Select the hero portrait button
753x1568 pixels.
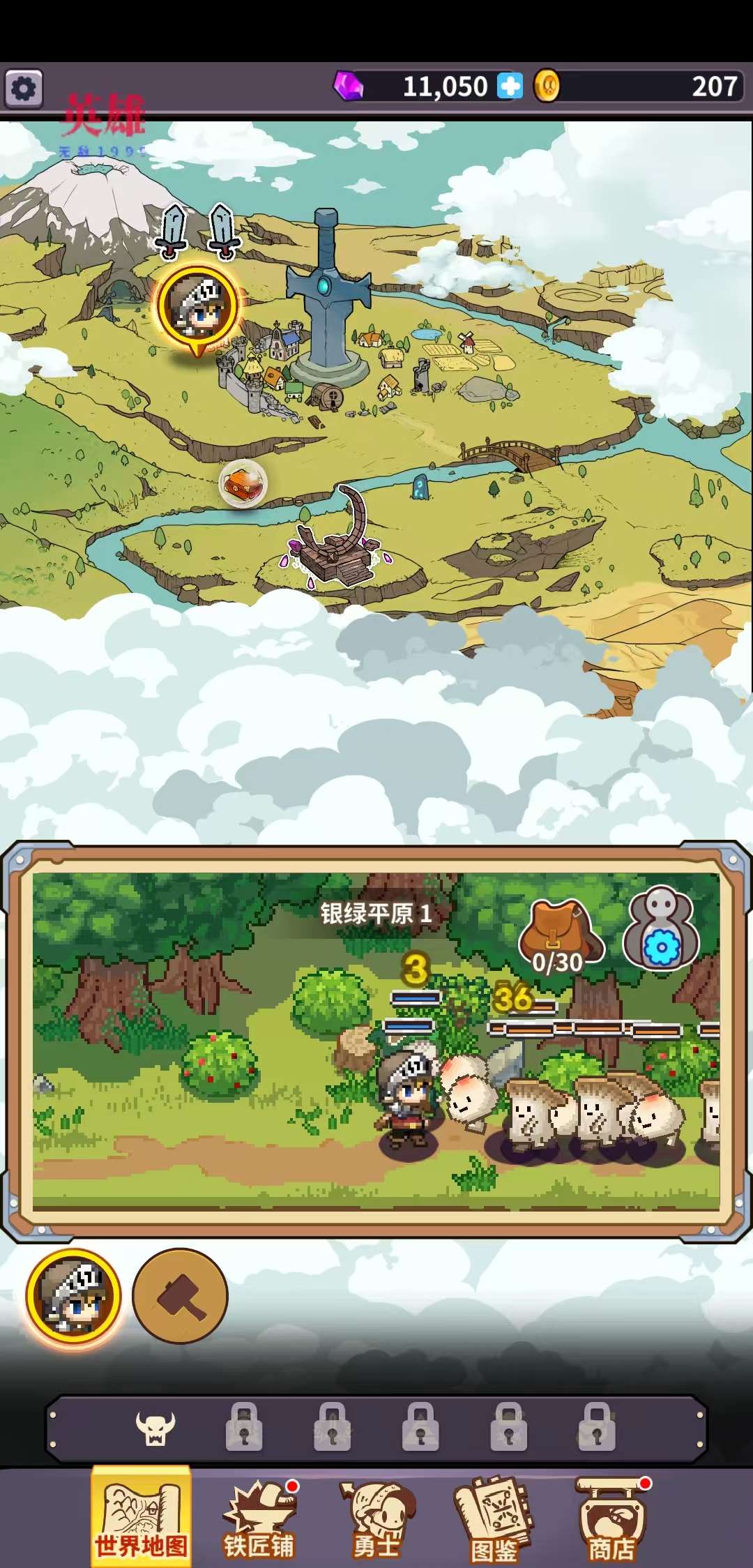74,1296
